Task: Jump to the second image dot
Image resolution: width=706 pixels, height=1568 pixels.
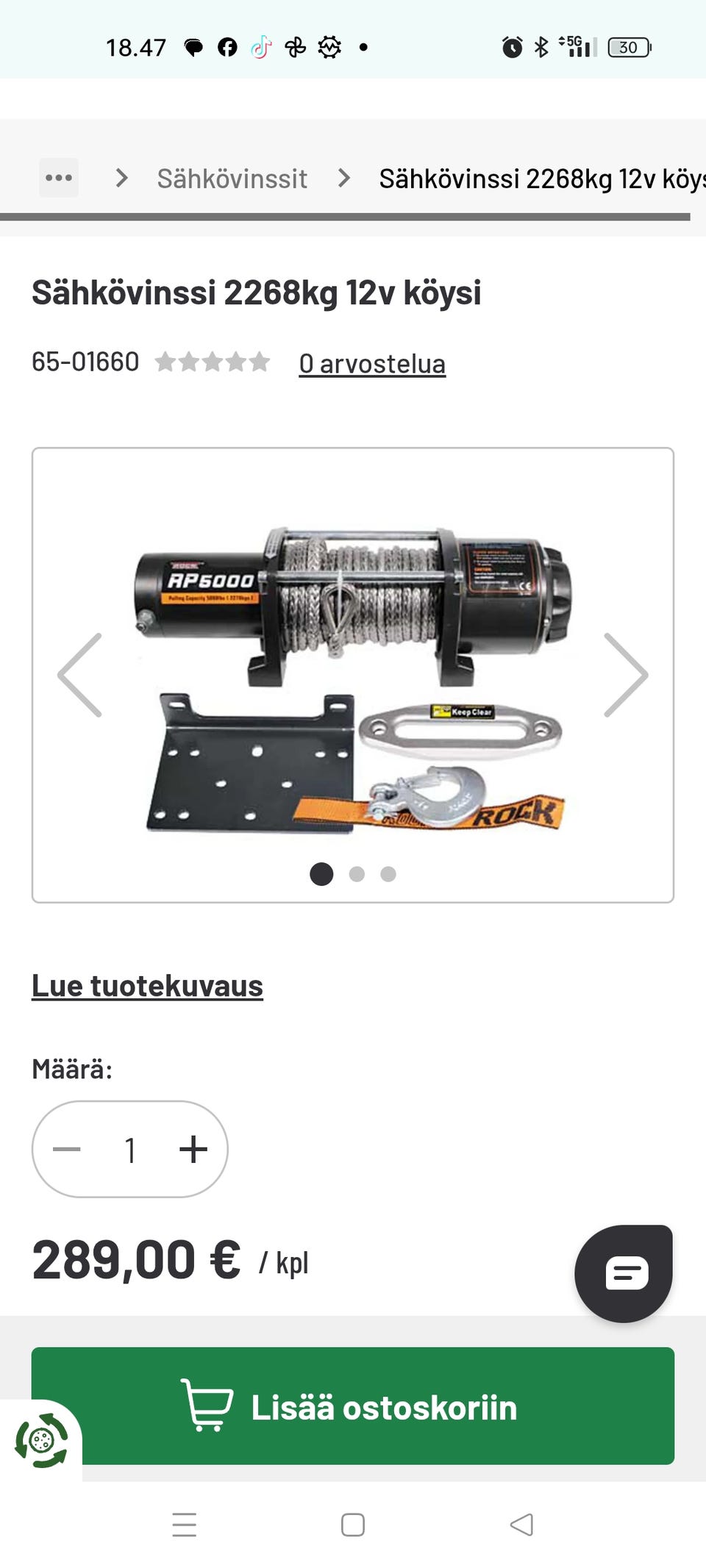Action: pos(357,874)
